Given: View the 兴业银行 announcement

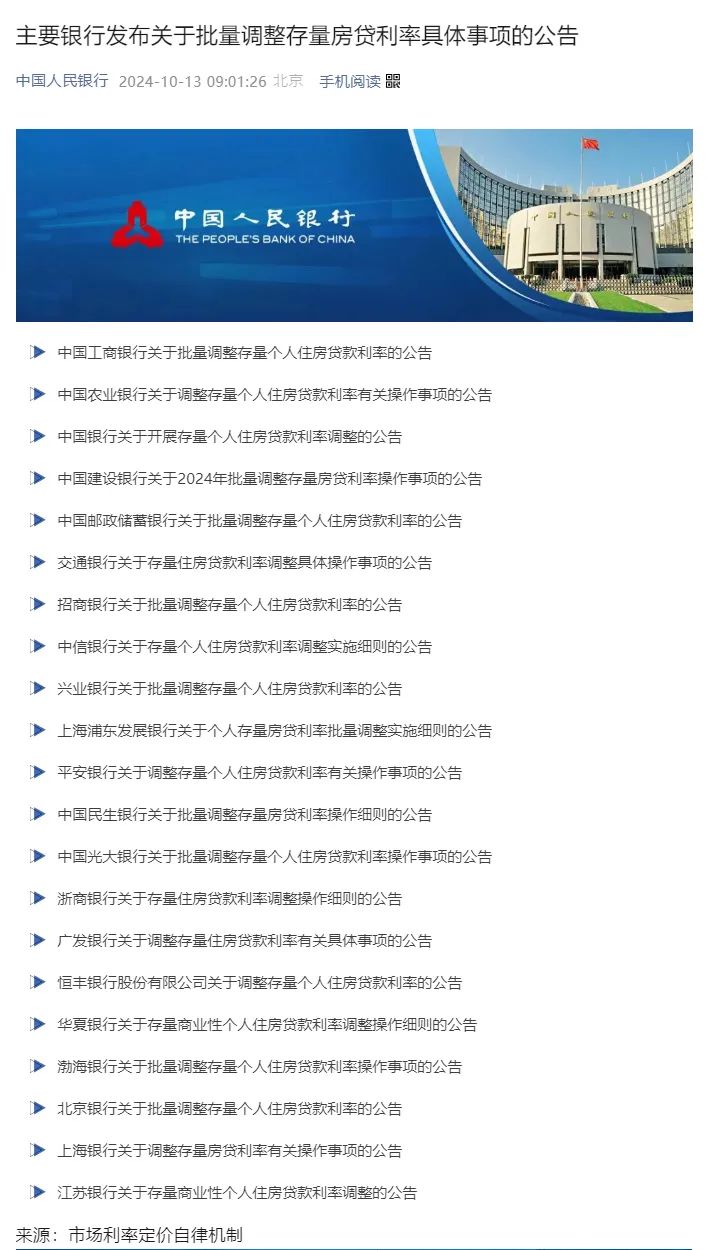Looking at the screenshot, I should pos(230,688).
